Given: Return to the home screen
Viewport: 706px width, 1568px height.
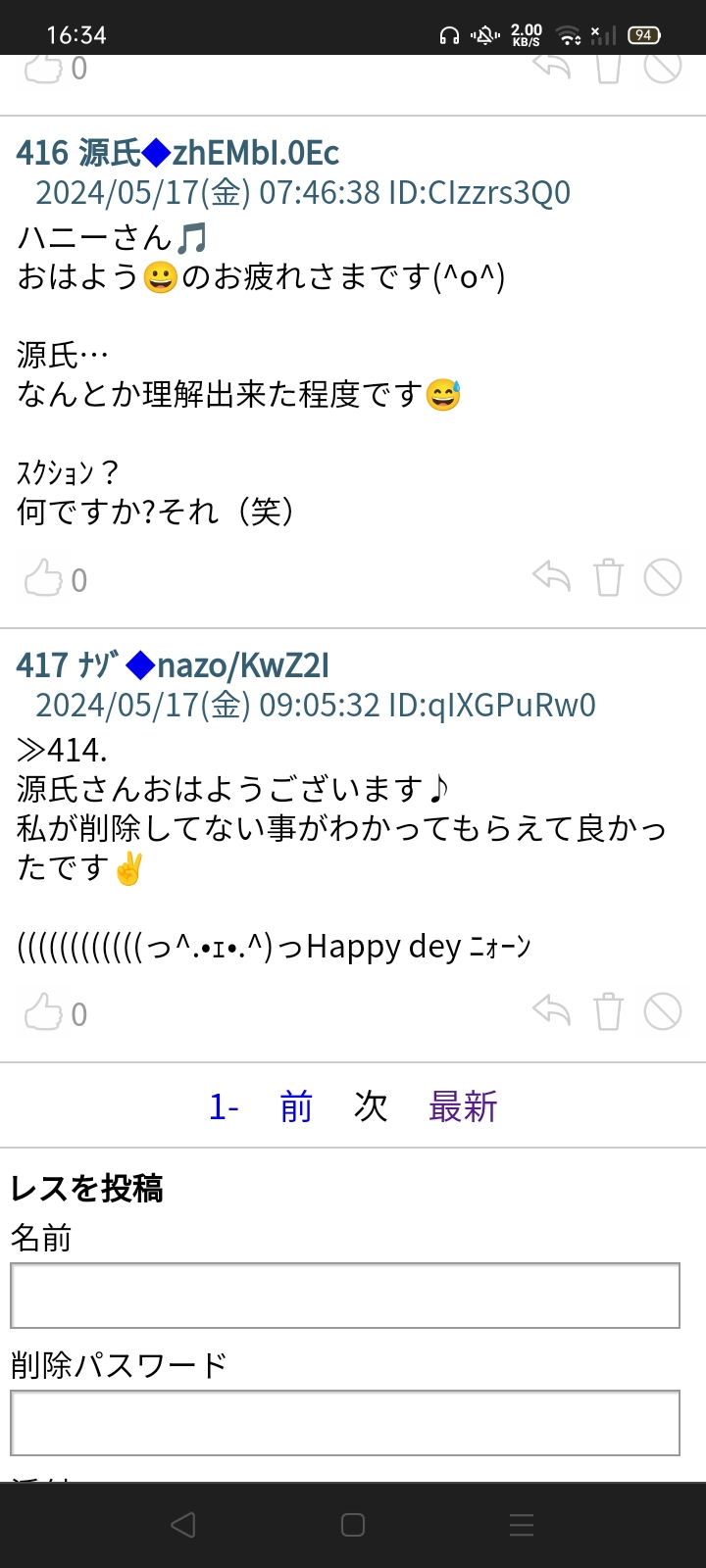Looking at the screenshot, I should click(353, 1525).
